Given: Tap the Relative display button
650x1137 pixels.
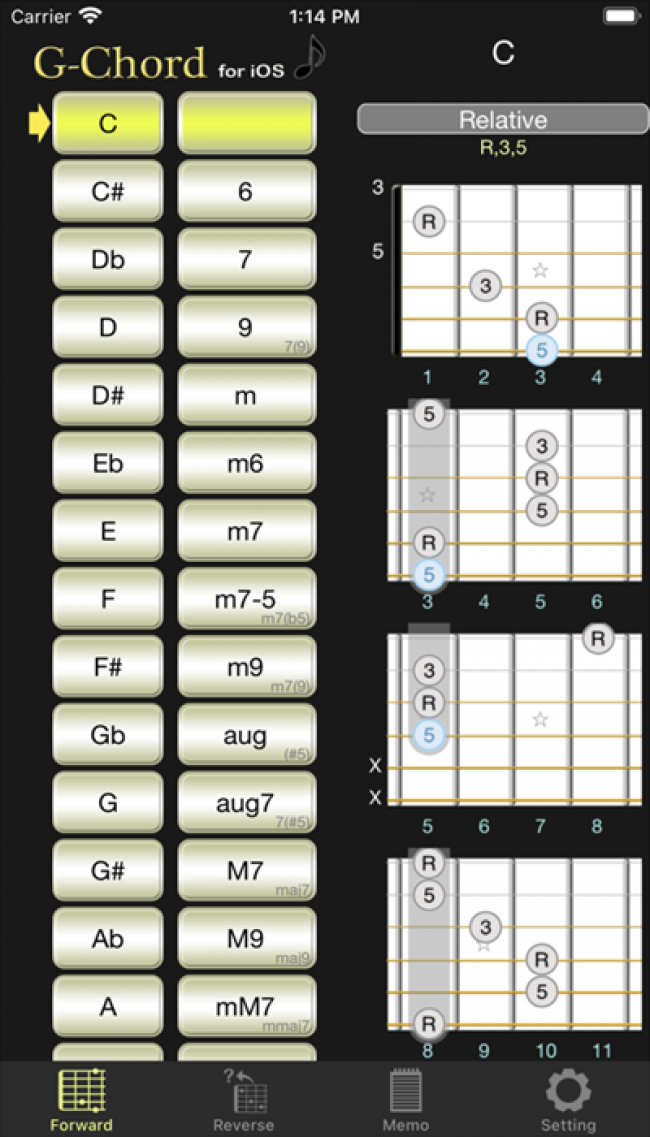Looking at the screenshot, I should (x=503, y=119).
